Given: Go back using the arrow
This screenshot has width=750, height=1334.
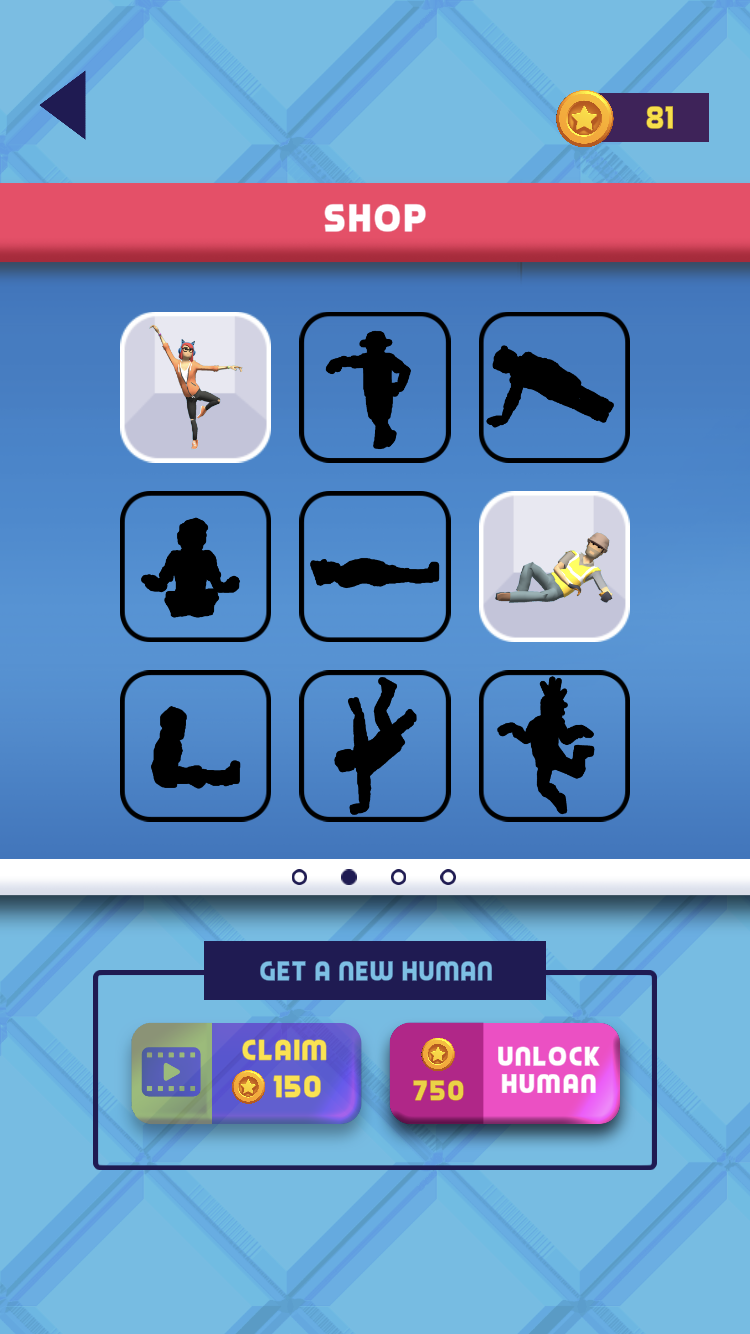Looking at the screenshot, I should coord(64,105).
